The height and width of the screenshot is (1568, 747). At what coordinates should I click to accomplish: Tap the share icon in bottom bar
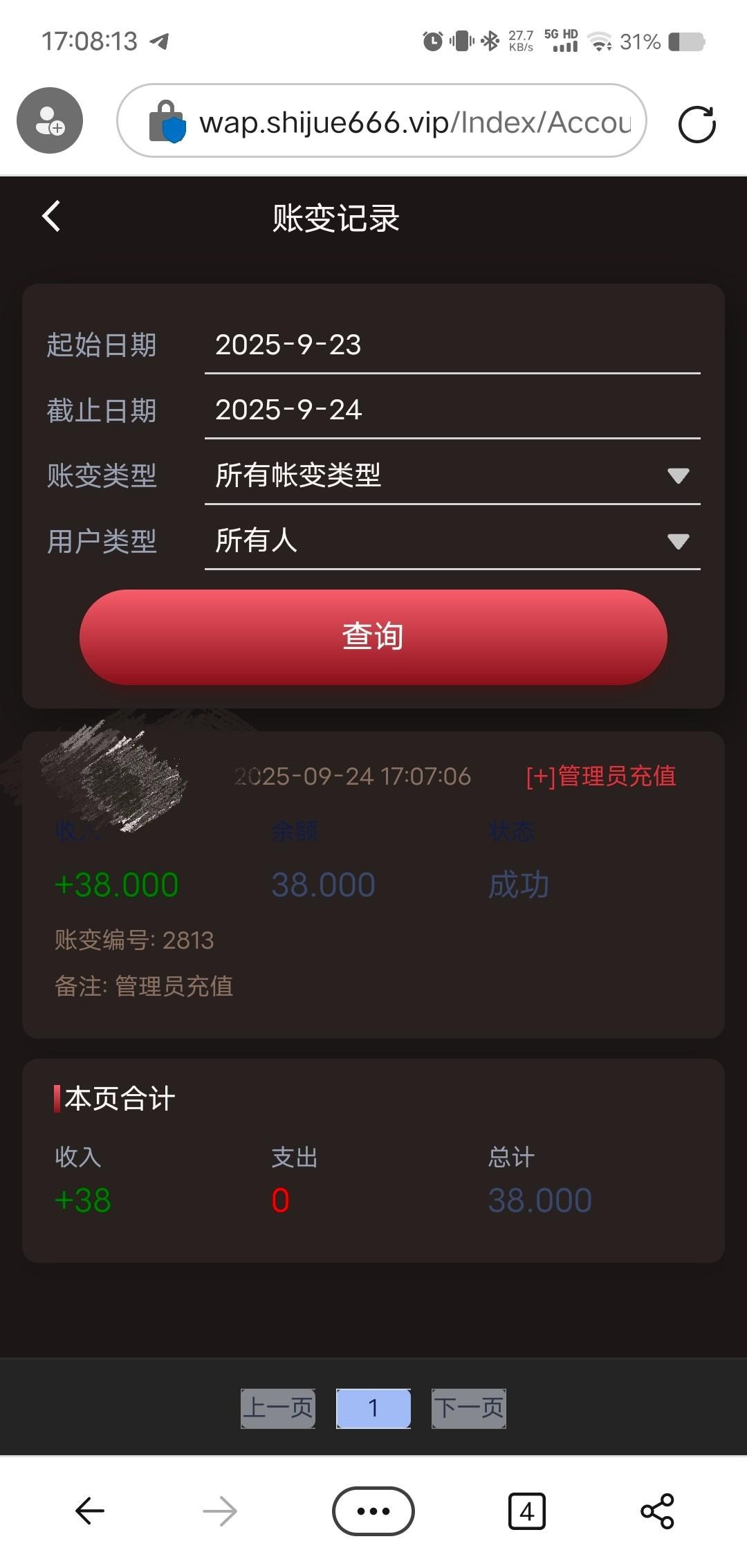pyautogui.click(x=658, y=1510)
